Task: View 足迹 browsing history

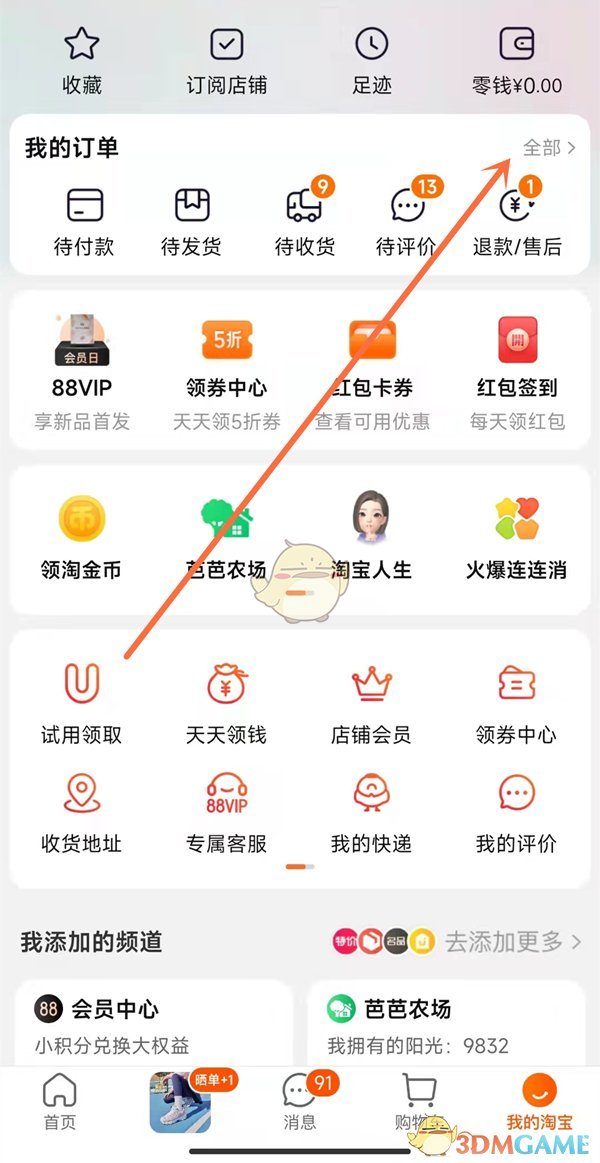Action: pyautogui.click(x=372, y=60)
